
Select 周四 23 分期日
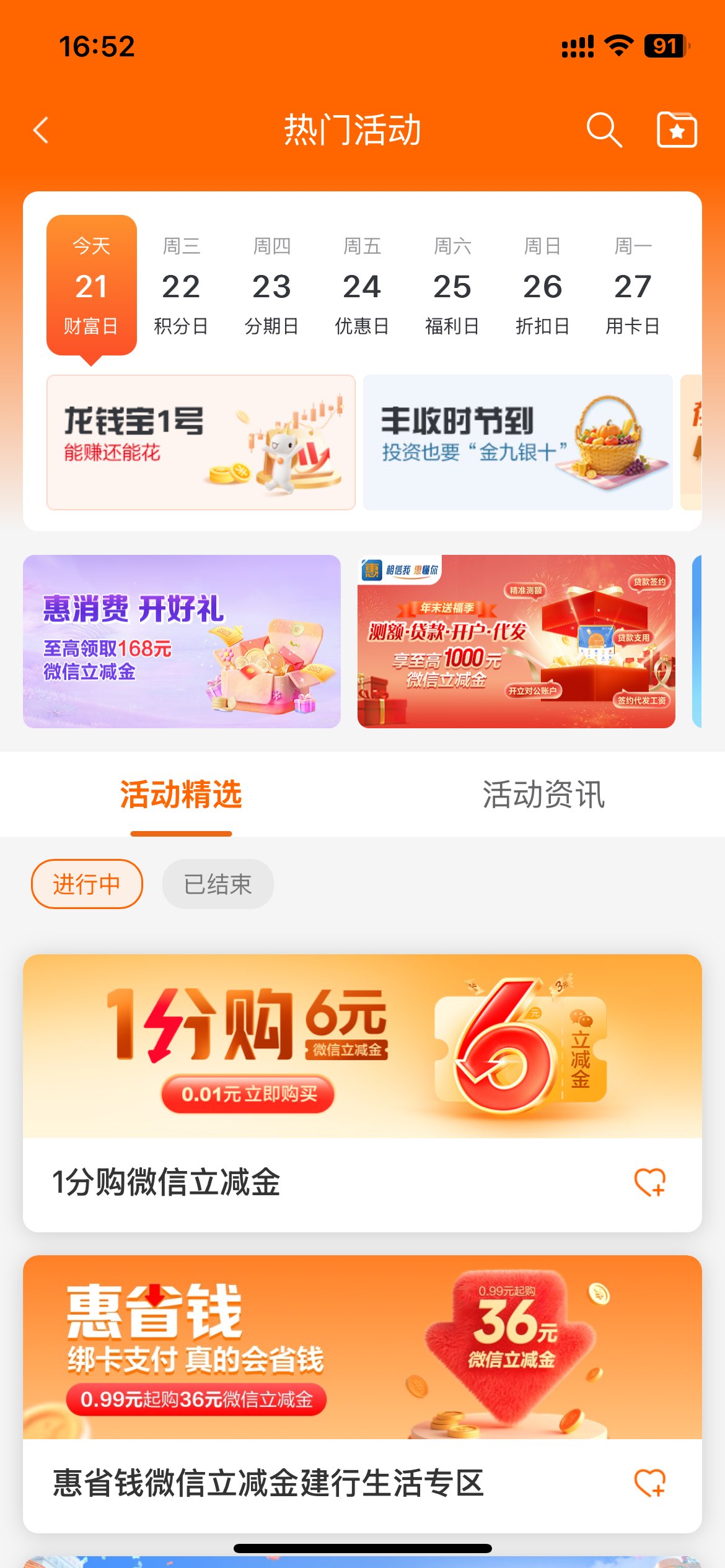click(x=271, y=285)
